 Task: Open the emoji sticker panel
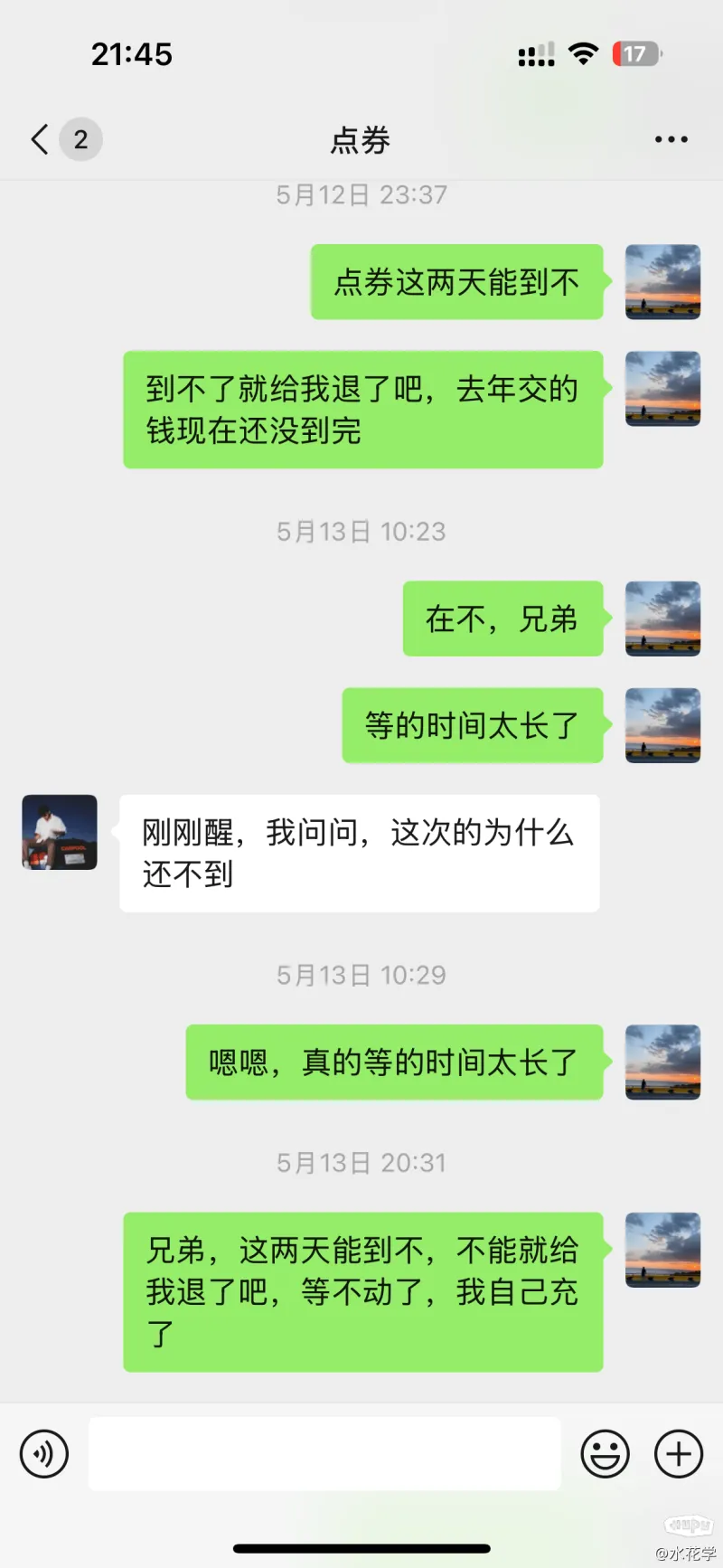[605, 1453]
